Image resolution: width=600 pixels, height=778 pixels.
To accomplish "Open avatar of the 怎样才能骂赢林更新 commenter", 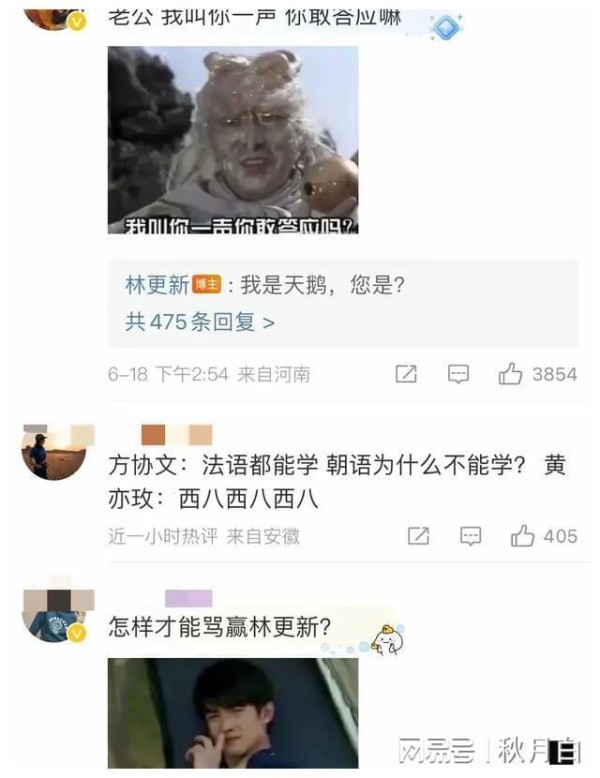I will [53, 615].
